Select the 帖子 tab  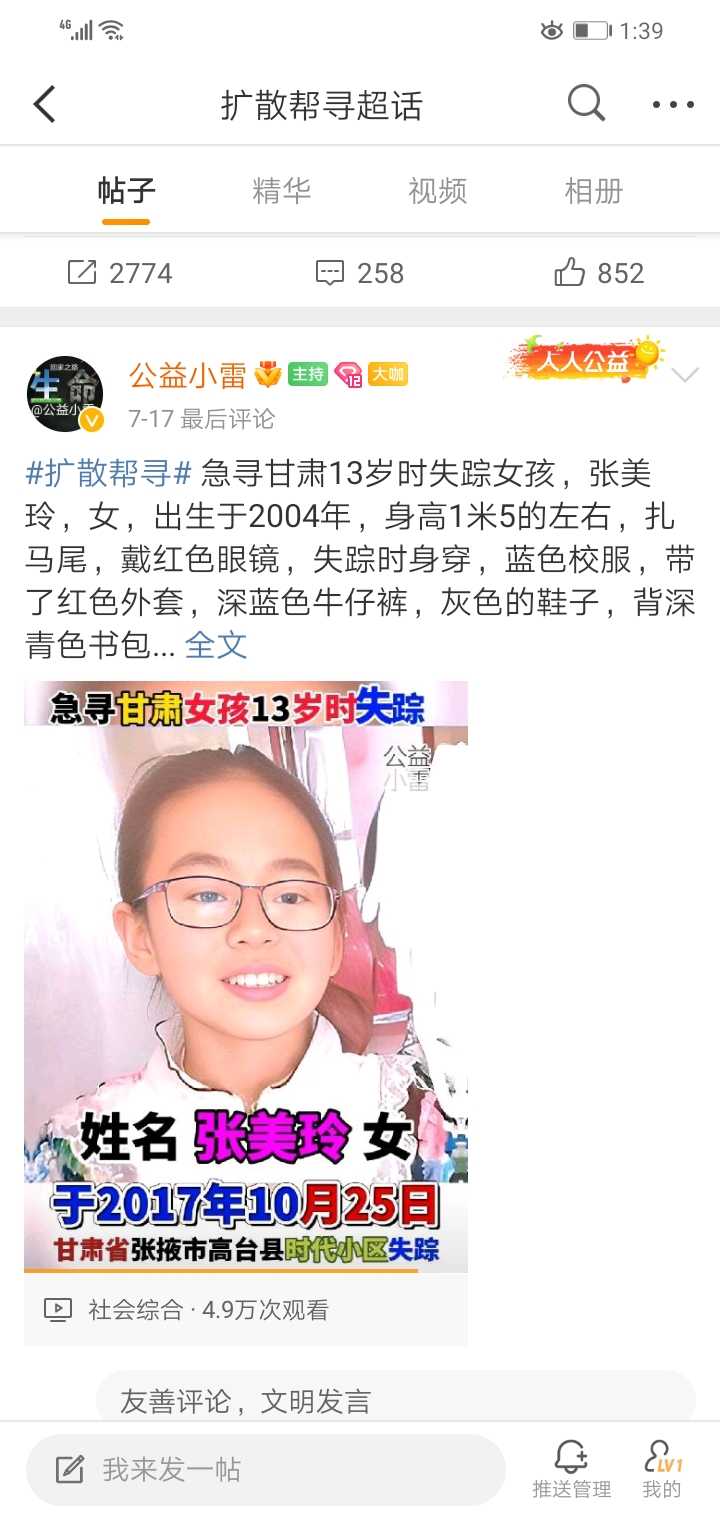(126, 191)
